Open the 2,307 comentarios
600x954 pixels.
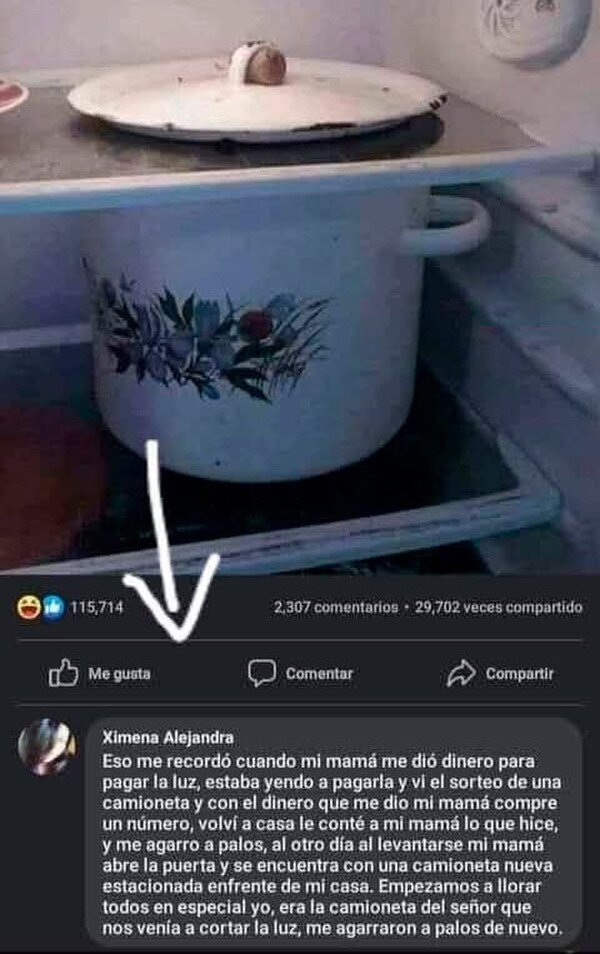tap(336, 607)
